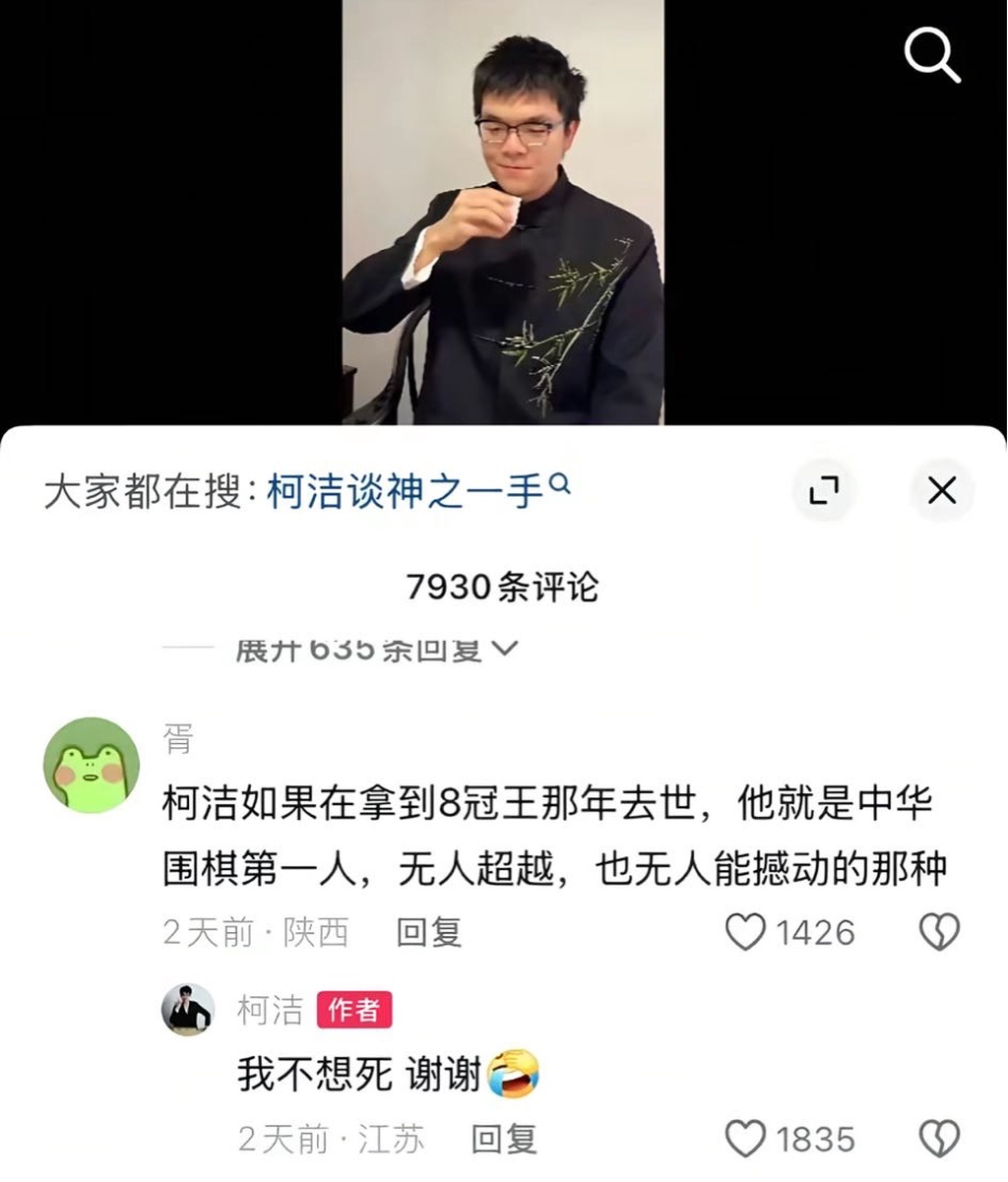Dislike the comment from 胥

(x=939, y=931)
